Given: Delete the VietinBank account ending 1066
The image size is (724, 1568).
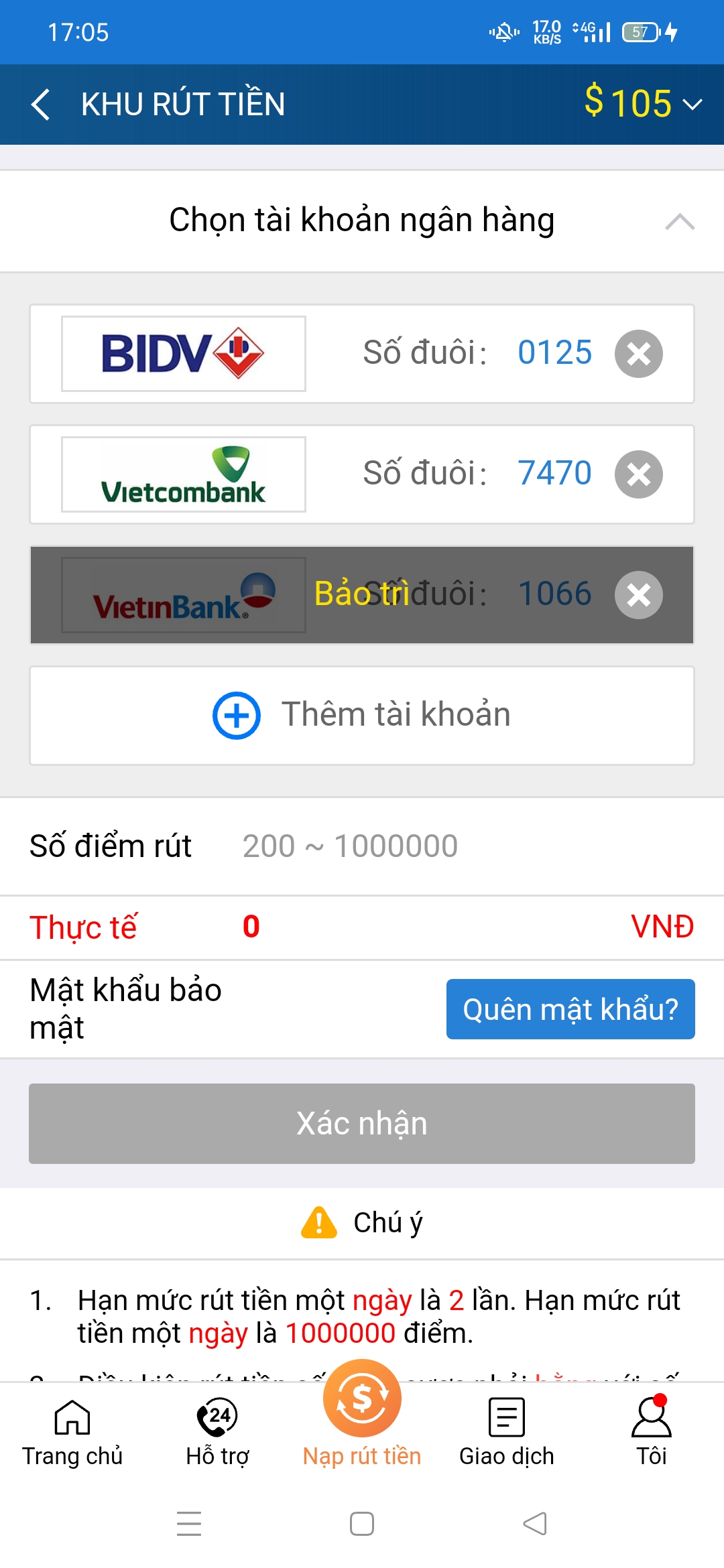Looking at the screenshot, I should pos(638,595).
